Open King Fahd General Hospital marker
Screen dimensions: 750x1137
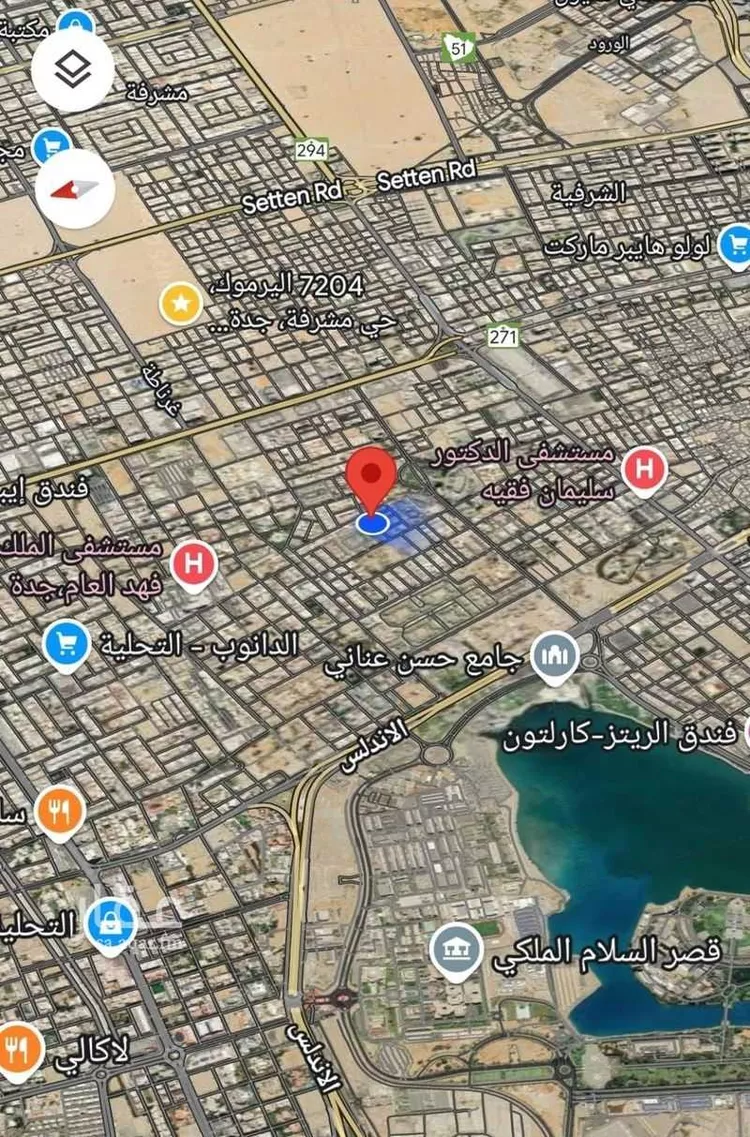pos(194,565)
